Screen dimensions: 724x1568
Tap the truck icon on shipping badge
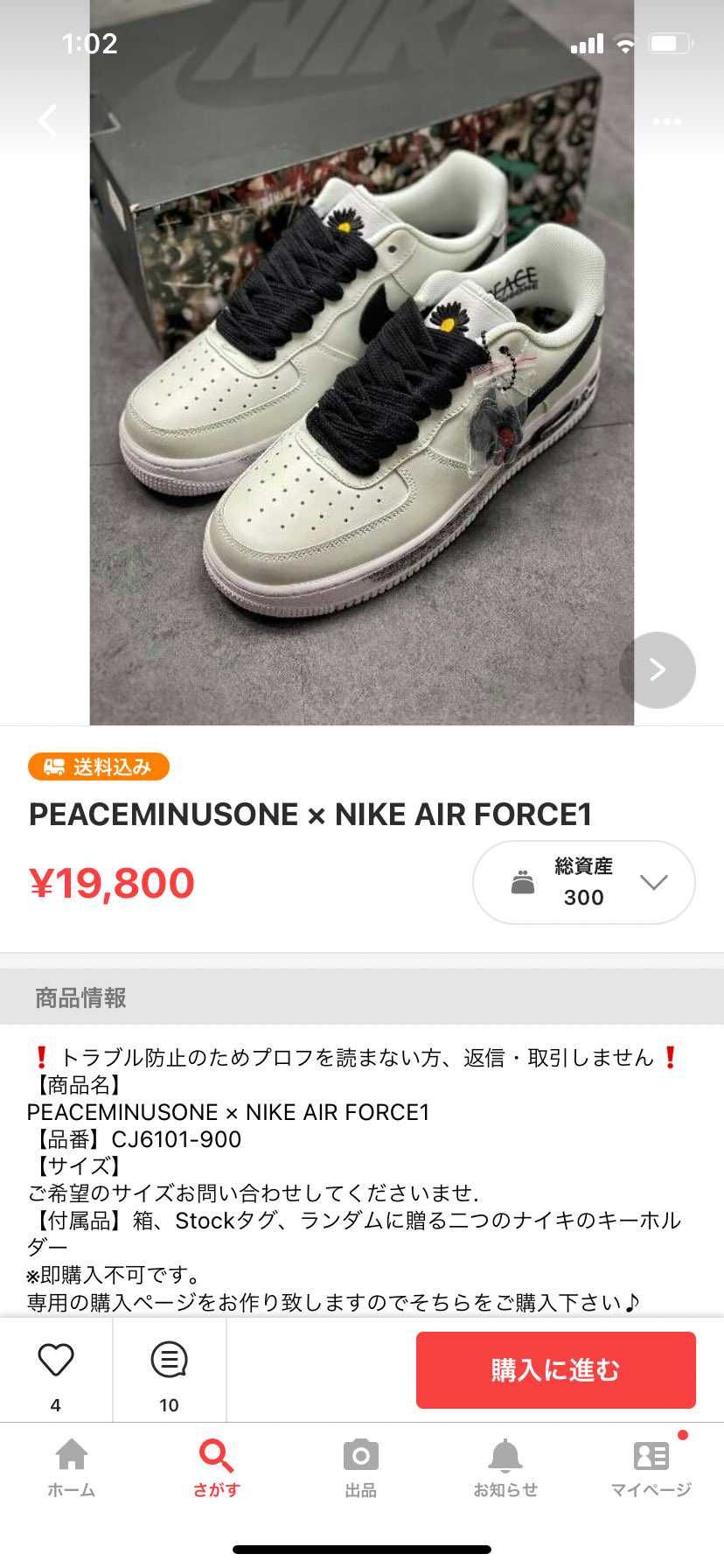click(52, 767)
